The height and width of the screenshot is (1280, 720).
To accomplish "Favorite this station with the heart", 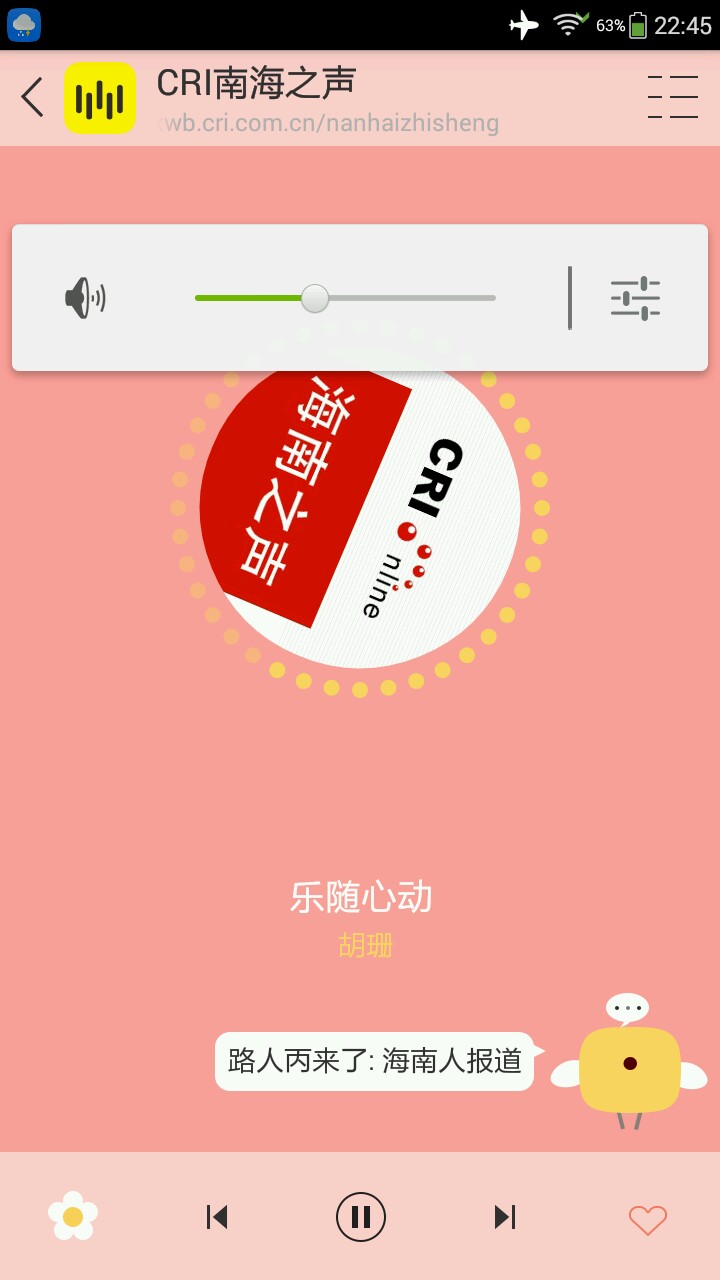I will pyautogui.click(x=647, y=1219).
